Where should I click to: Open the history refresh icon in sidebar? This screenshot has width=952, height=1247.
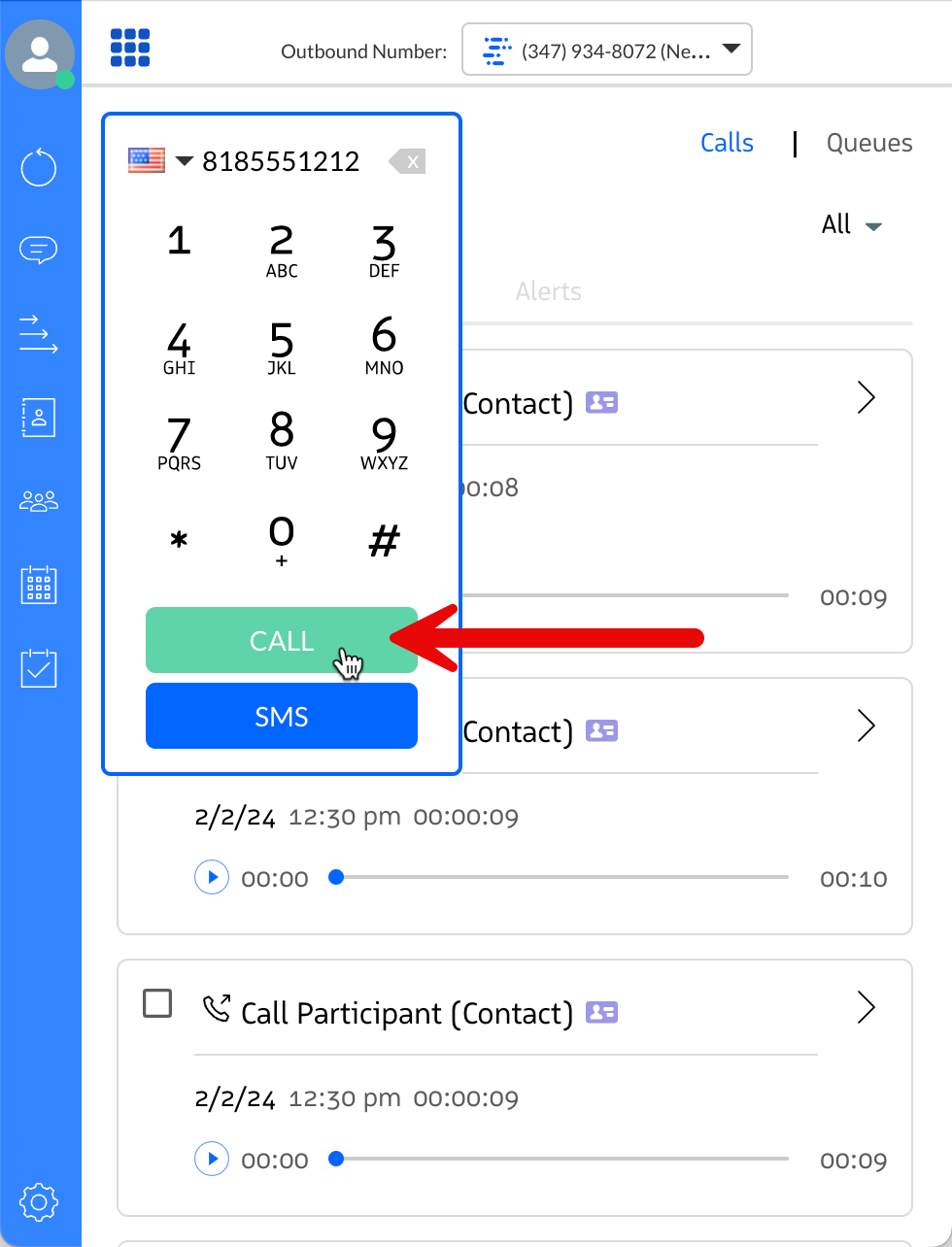point(39,167)
